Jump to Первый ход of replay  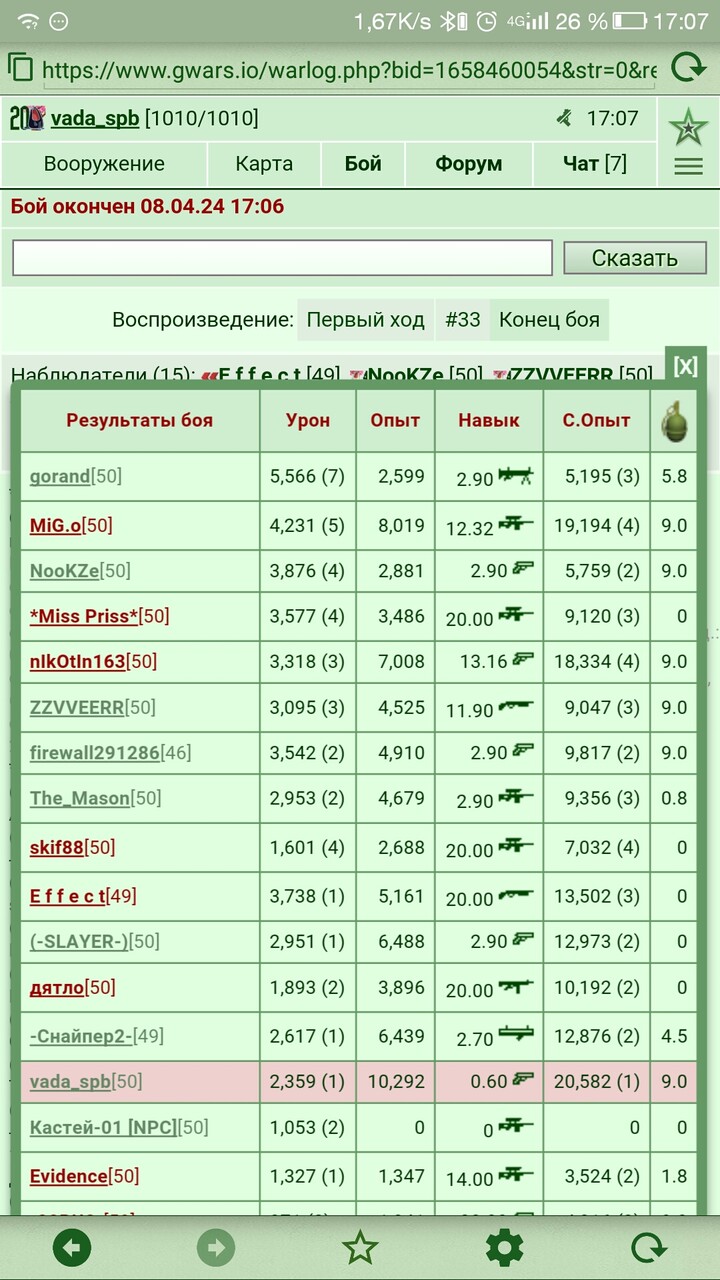pyautogui.click(x=365, y=320)
